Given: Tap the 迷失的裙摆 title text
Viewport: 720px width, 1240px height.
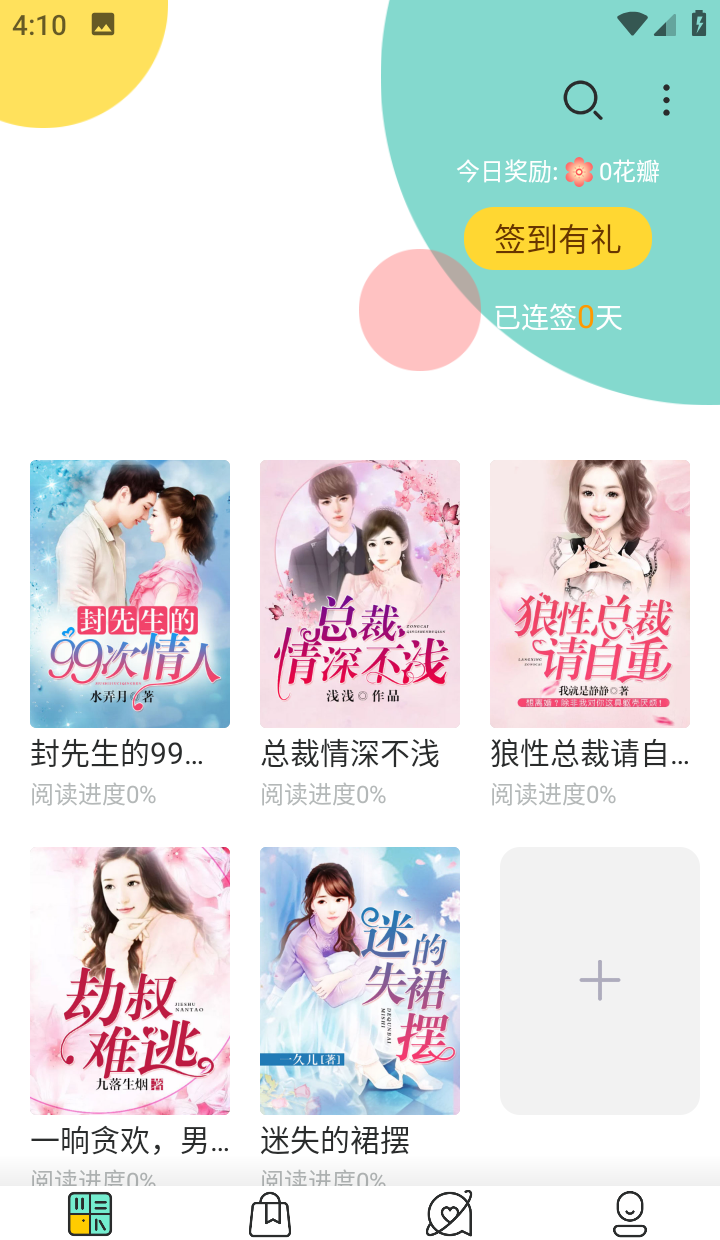Looking at the screenshot, I should [x=336, y=1140].
